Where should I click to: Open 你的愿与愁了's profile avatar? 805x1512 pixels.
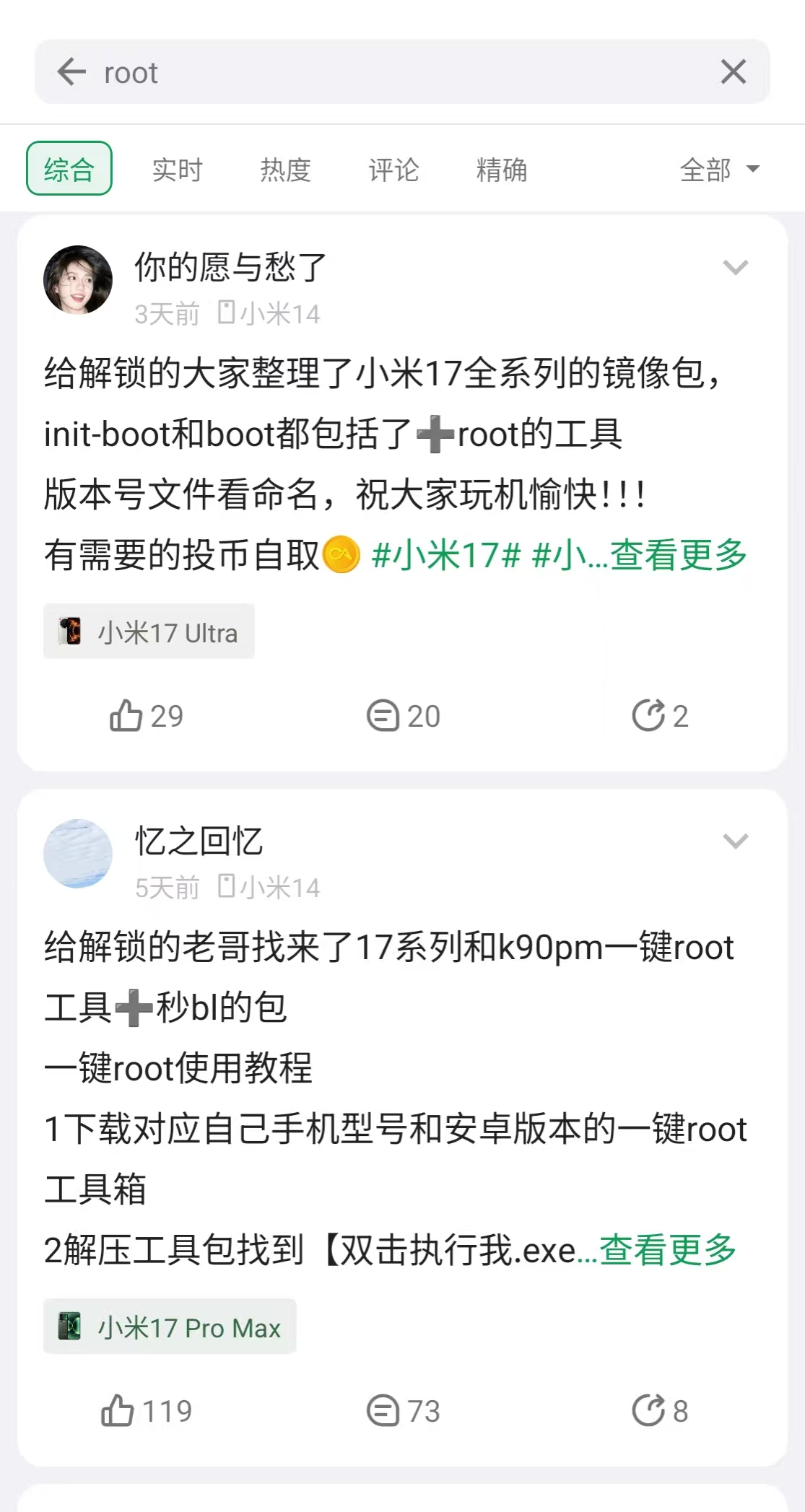pyautogui.click(x=78, y=280)
